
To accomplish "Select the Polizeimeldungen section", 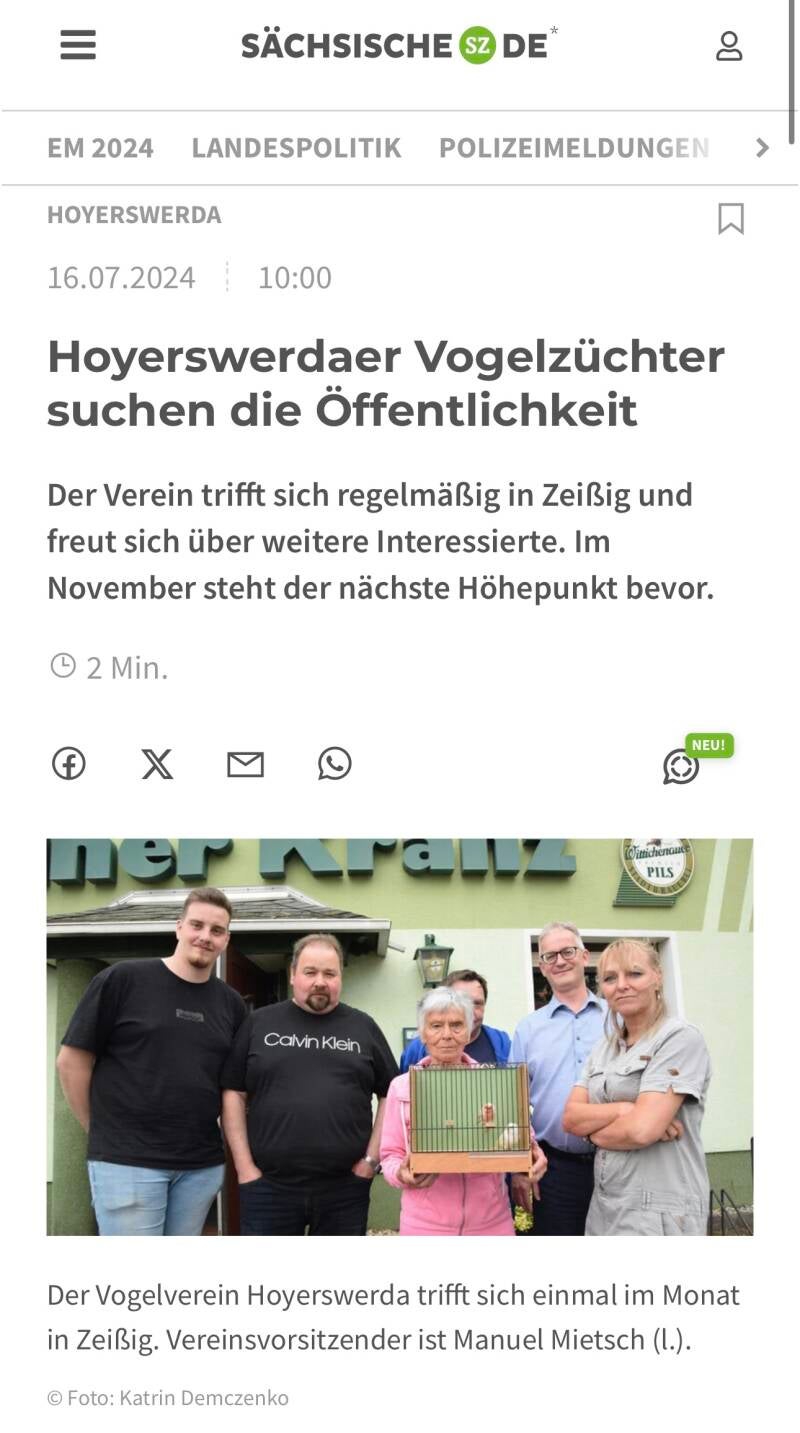I will click(x=573, y=148).
